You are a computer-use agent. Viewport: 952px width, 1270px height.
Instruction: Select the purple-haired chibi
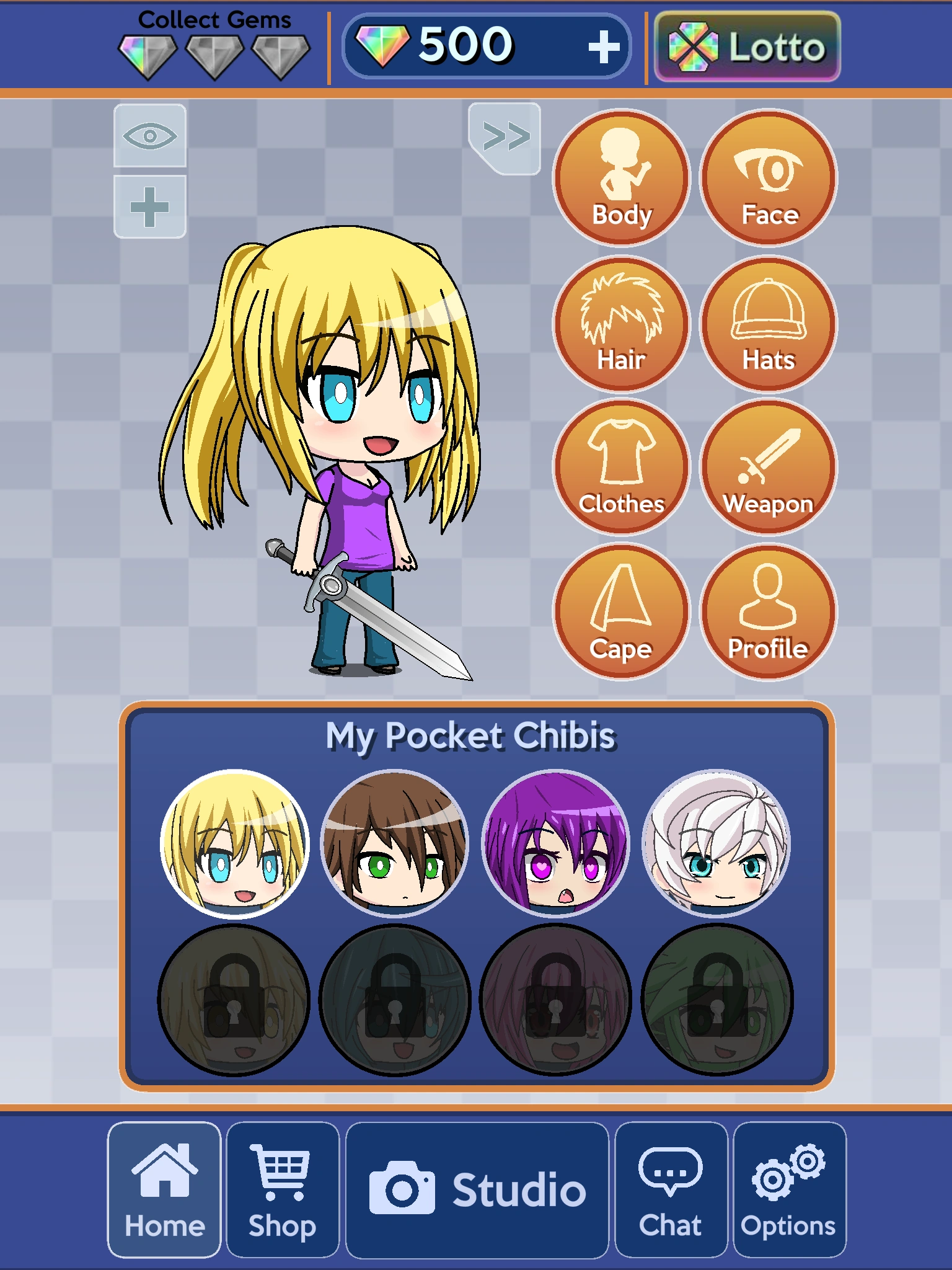tap(555, 843)
